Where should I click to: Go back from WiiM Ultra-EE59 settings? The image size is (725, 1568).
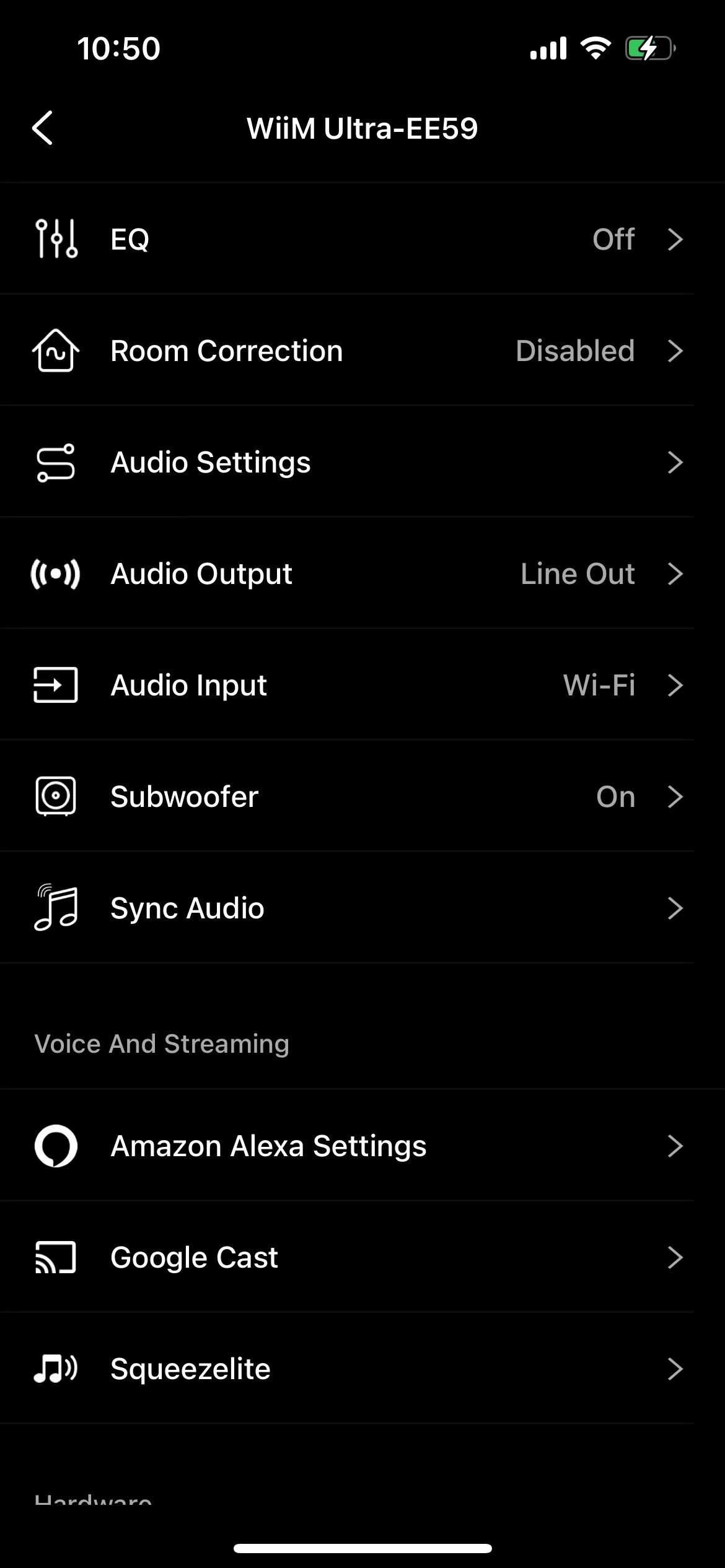[x=43, y=128]
